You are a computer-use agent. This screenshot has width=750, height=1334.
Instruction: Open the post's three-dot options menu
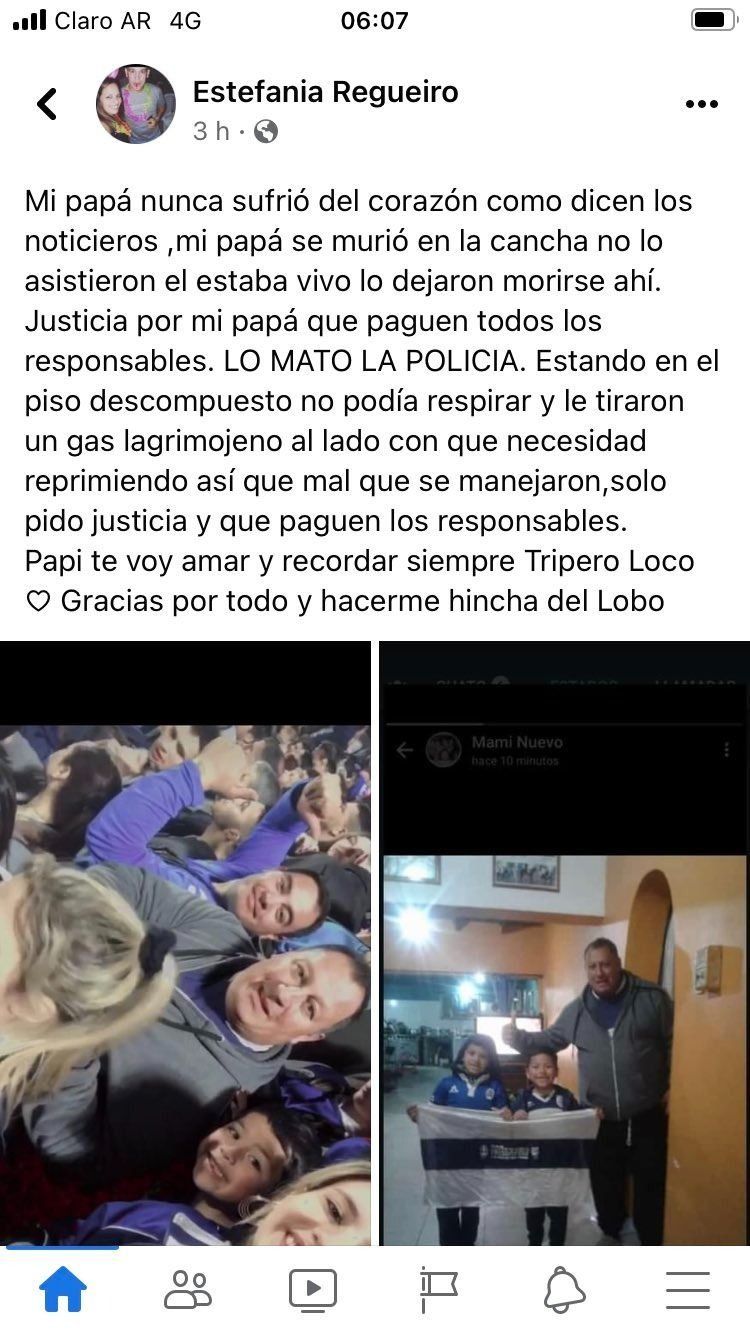[701, 104]
